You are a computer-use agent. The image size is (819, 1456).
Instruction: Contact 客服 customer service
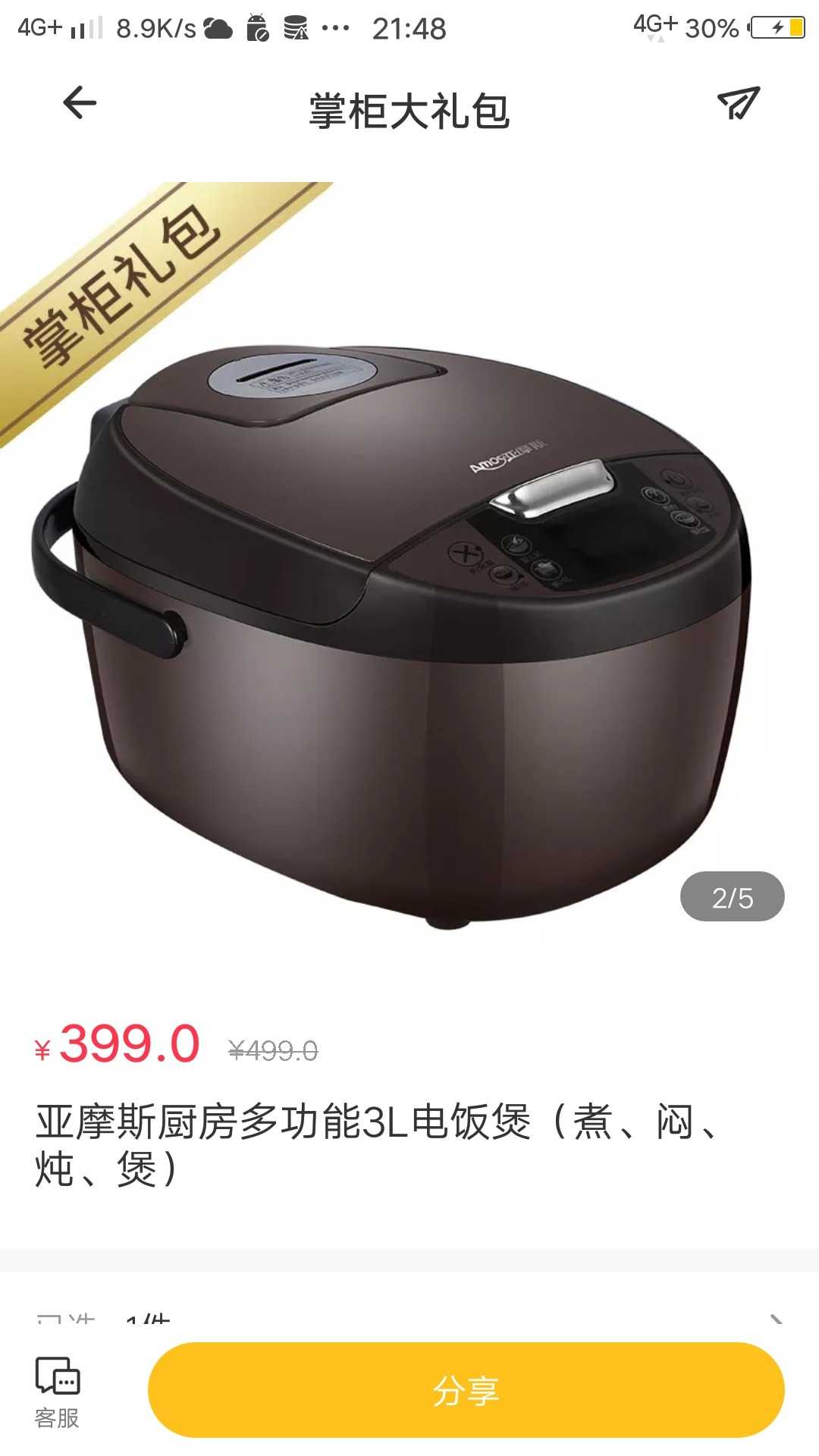click(58, 1392)
